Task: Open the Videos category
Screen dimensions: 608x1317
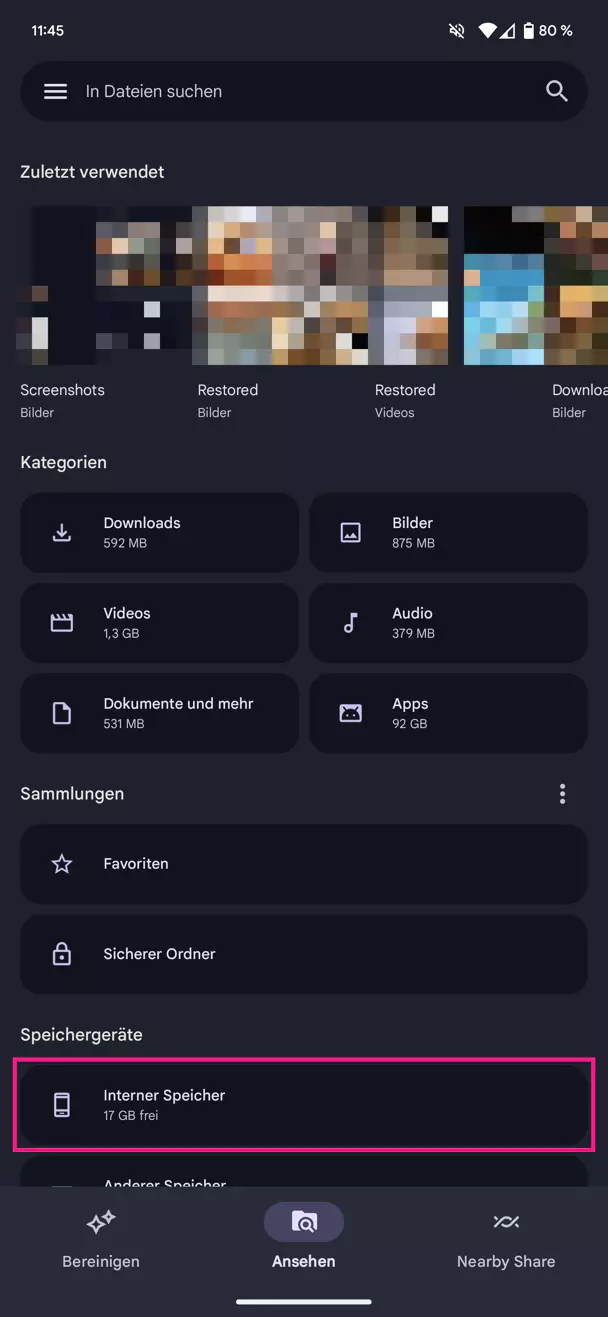Action: [160, 622]
